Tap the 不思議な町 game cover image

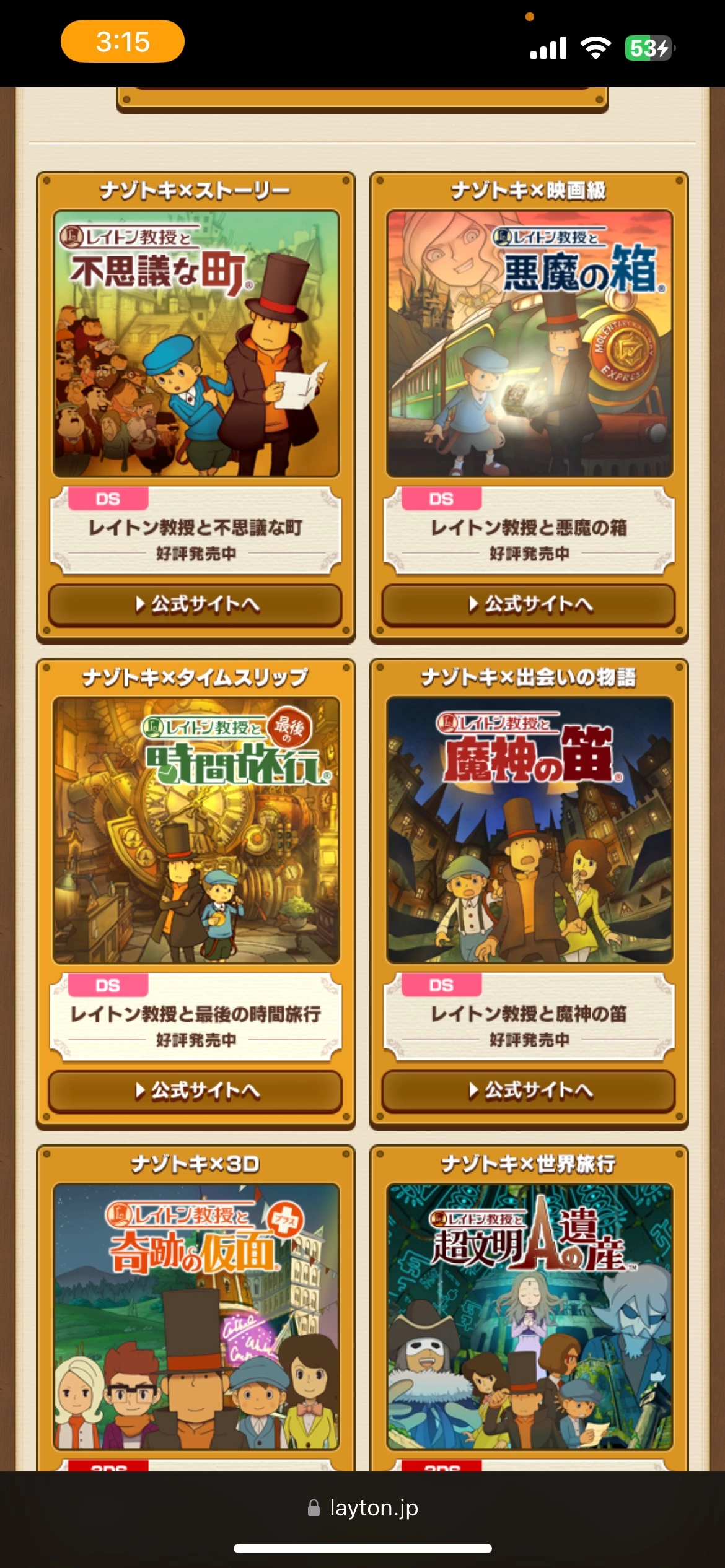pyautogui.click(x=196, y=344)
